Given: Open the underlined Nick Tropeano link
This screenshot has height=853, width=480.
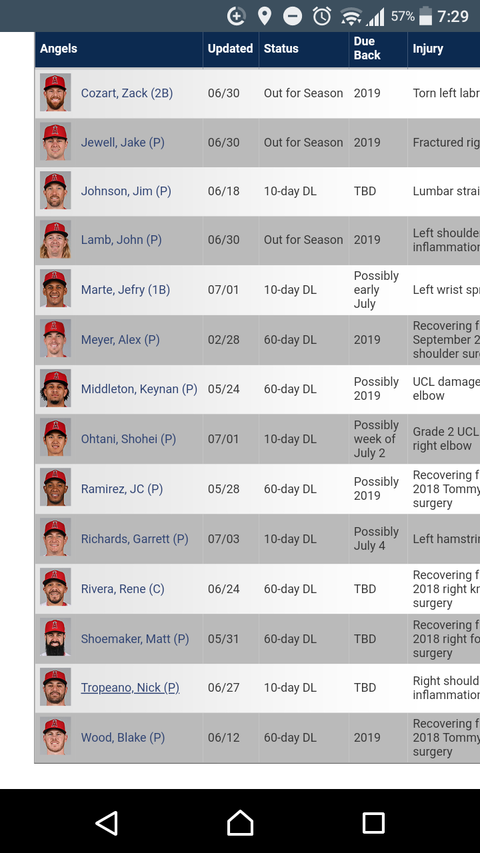Looking at the screenshot, I should [130, 688].
